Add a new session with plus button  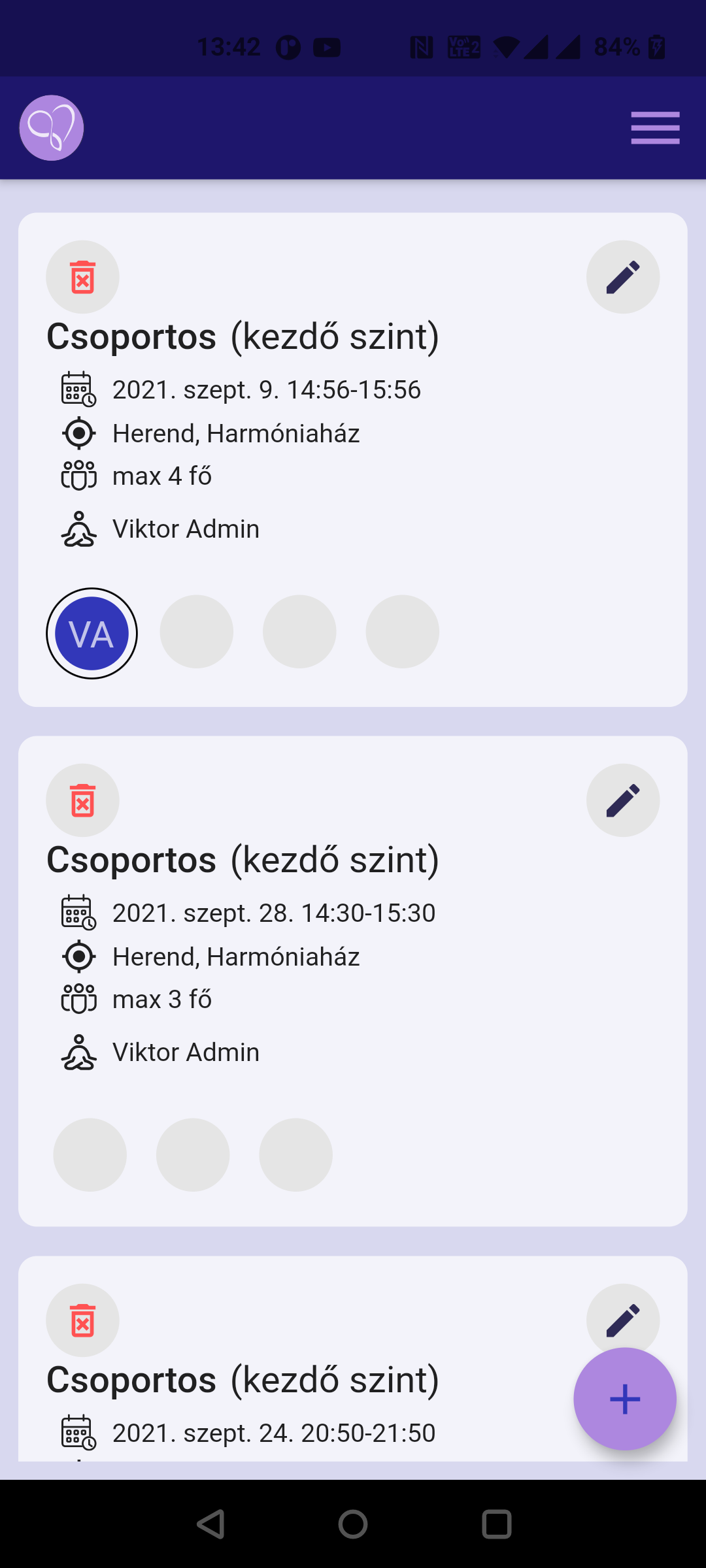coord(625,1399)
